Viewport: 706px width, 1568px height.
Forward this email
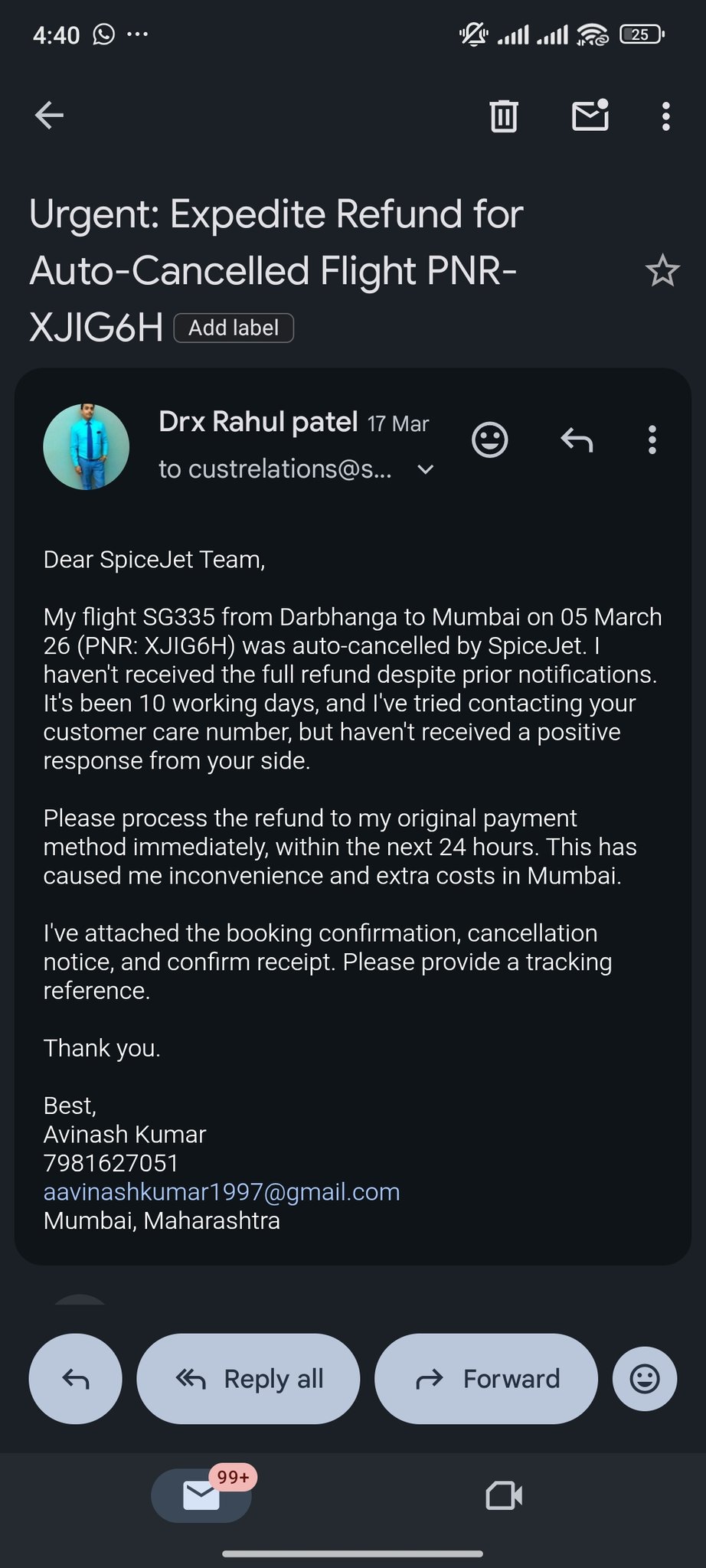pos(485,1379)
